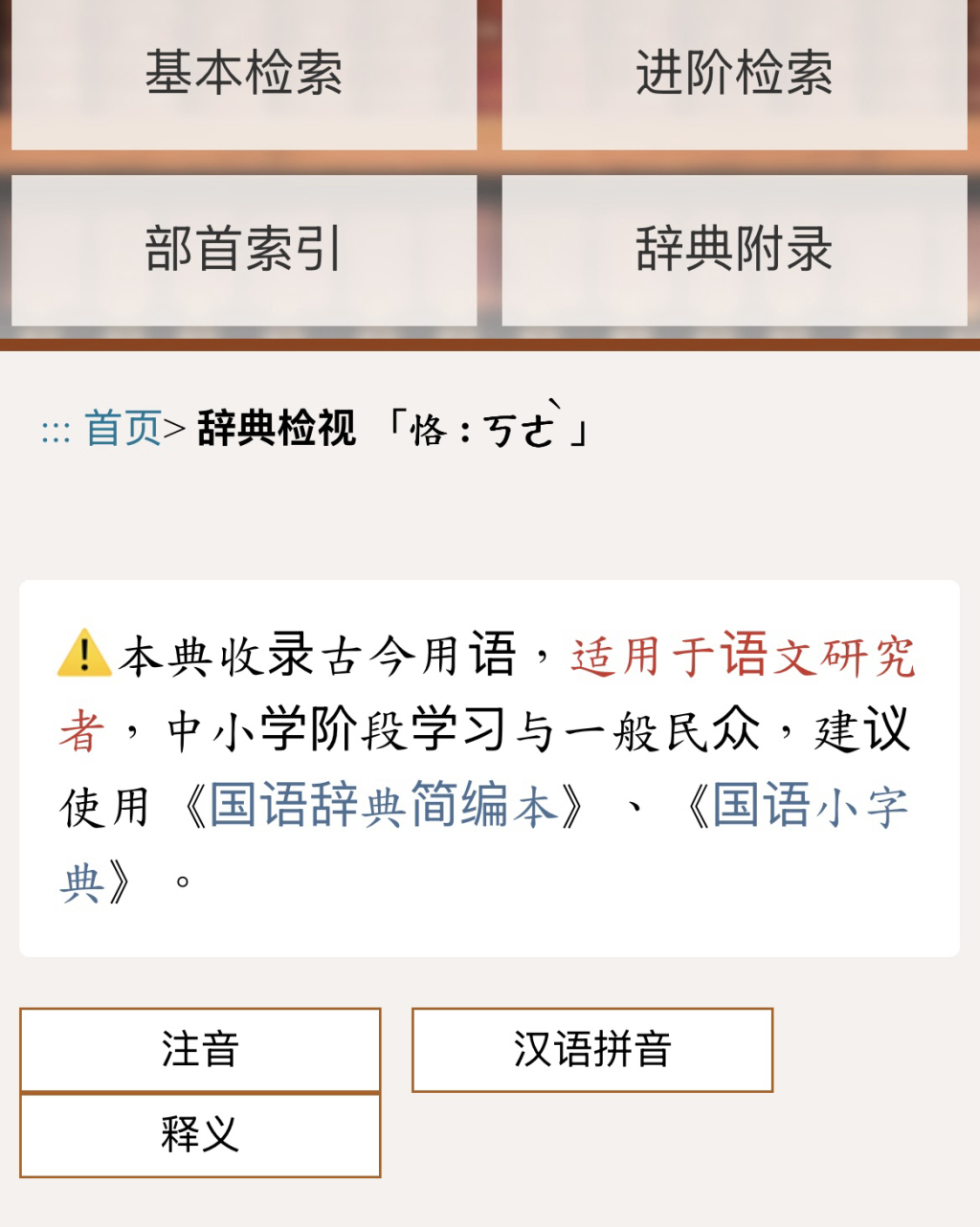Jump to the 汉语拼音 section
The image size is (980, 1227).
[x=591, y=1050]
